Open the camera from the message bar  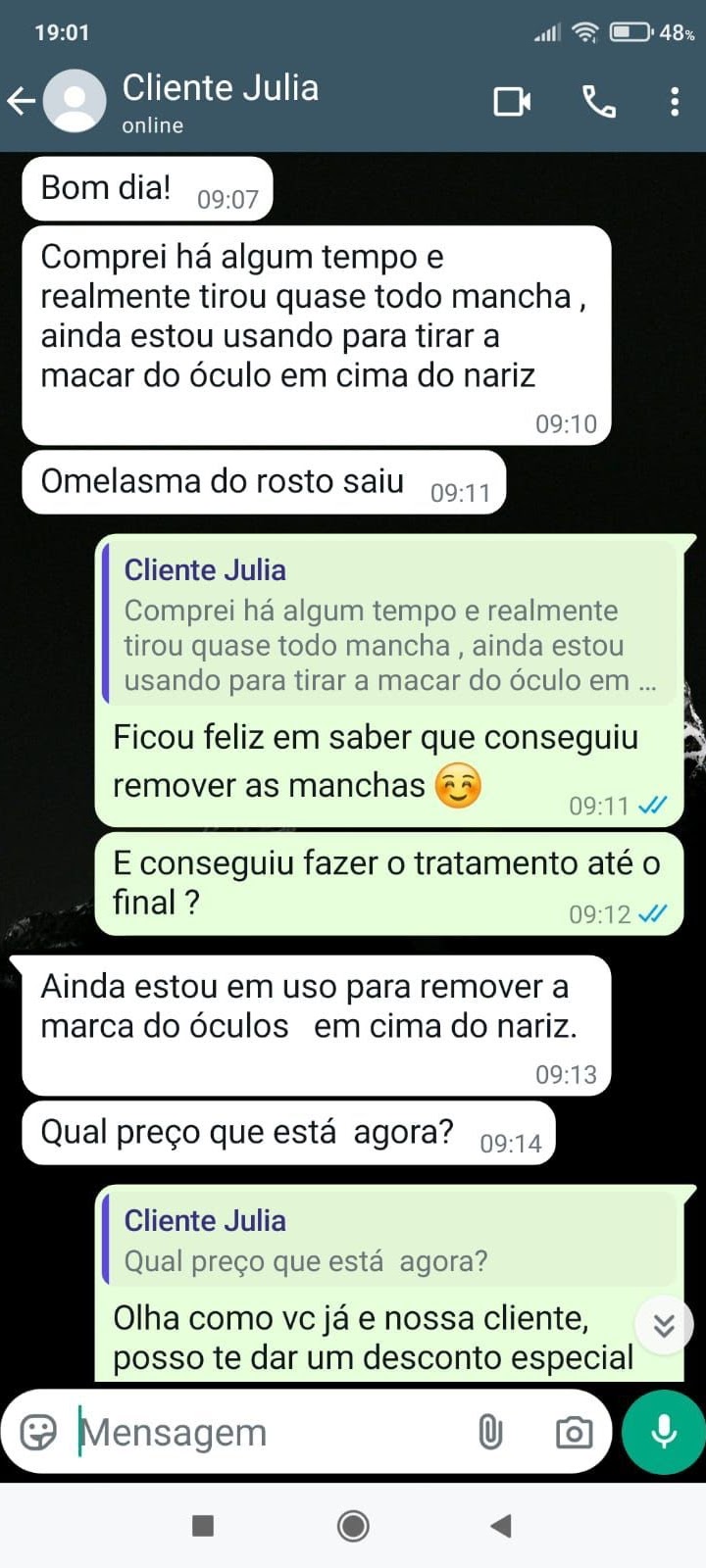click(574, 1433)
